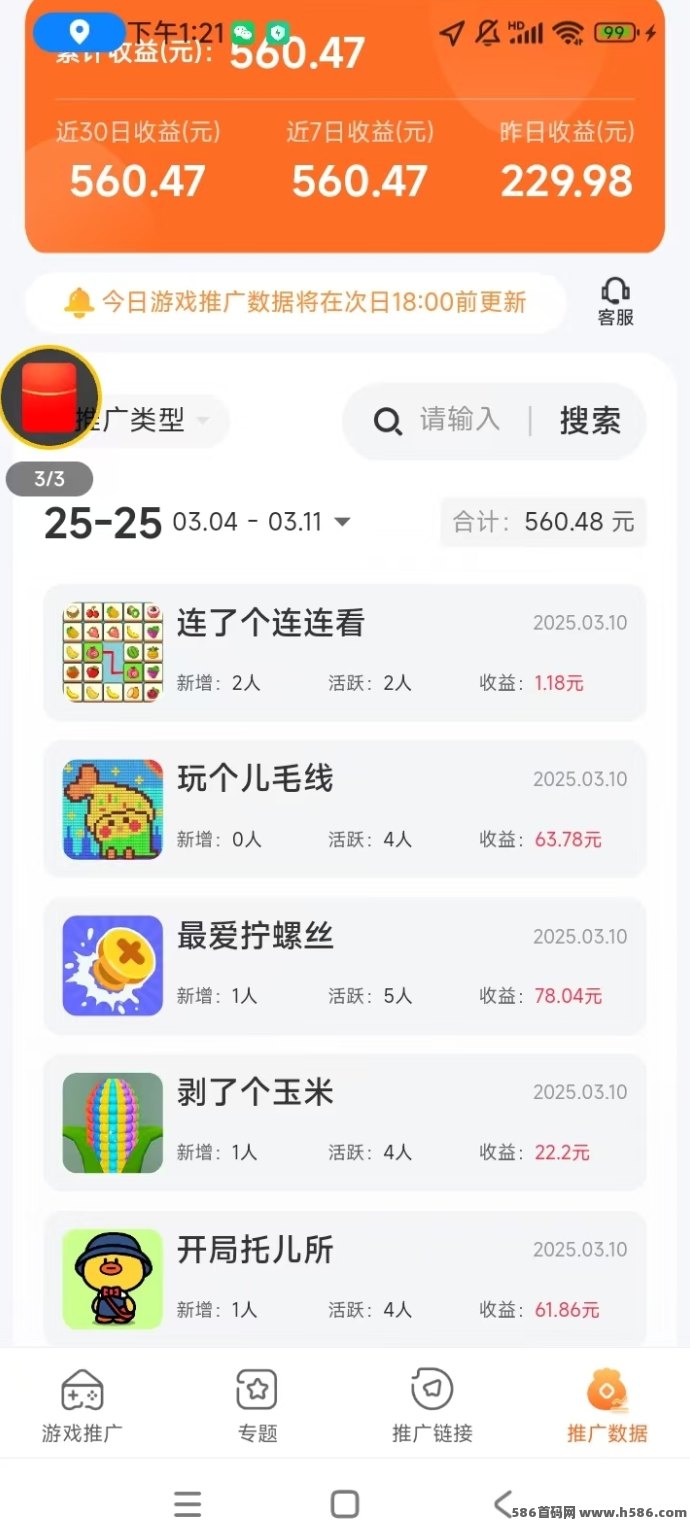This screenshot has height=1526, width=690.
Task: Tap the 搜索 button
Action: [x=589, y=421]
